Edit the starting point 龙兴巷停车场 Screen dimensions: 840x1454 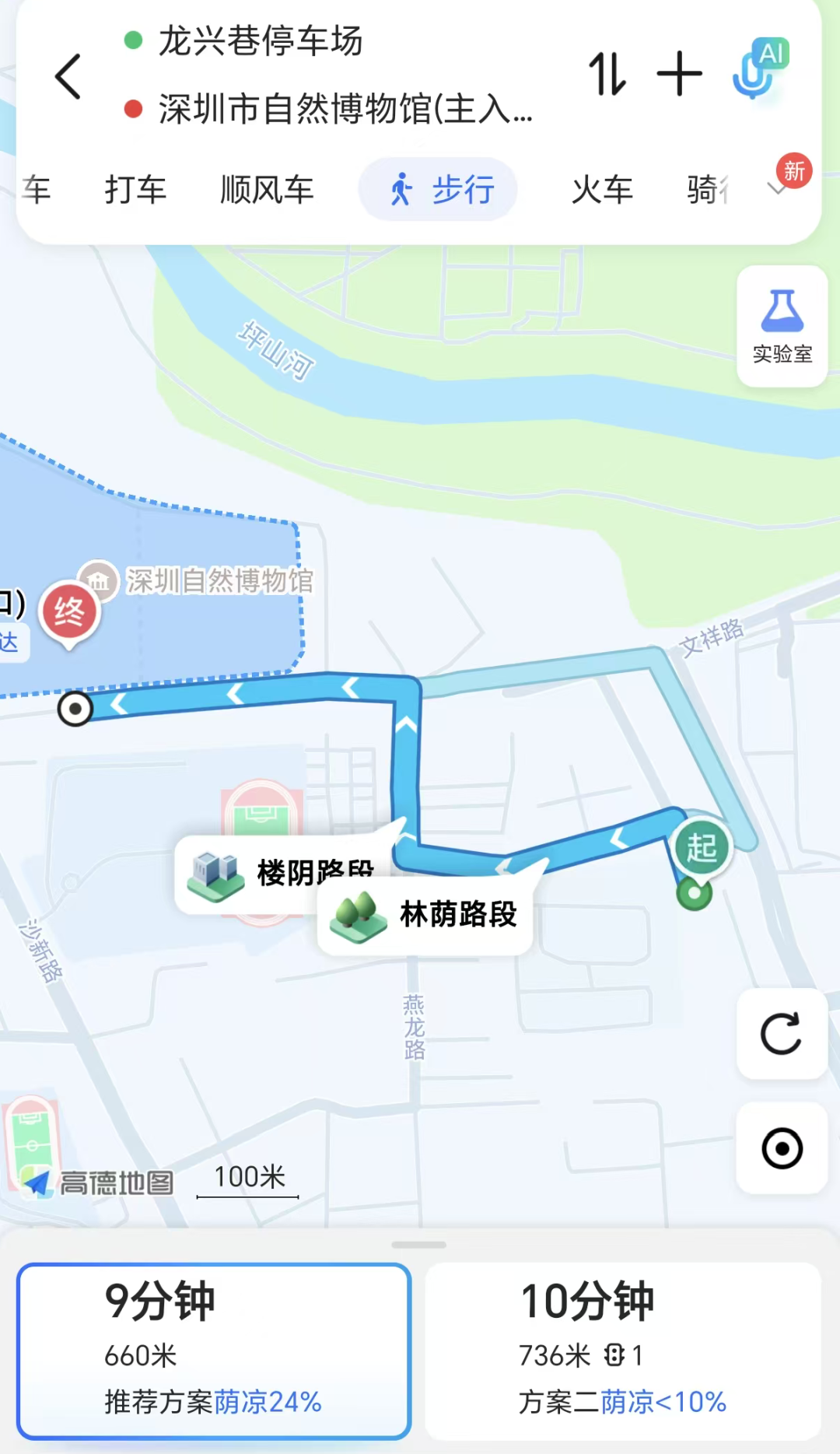(x=261, y=40)
